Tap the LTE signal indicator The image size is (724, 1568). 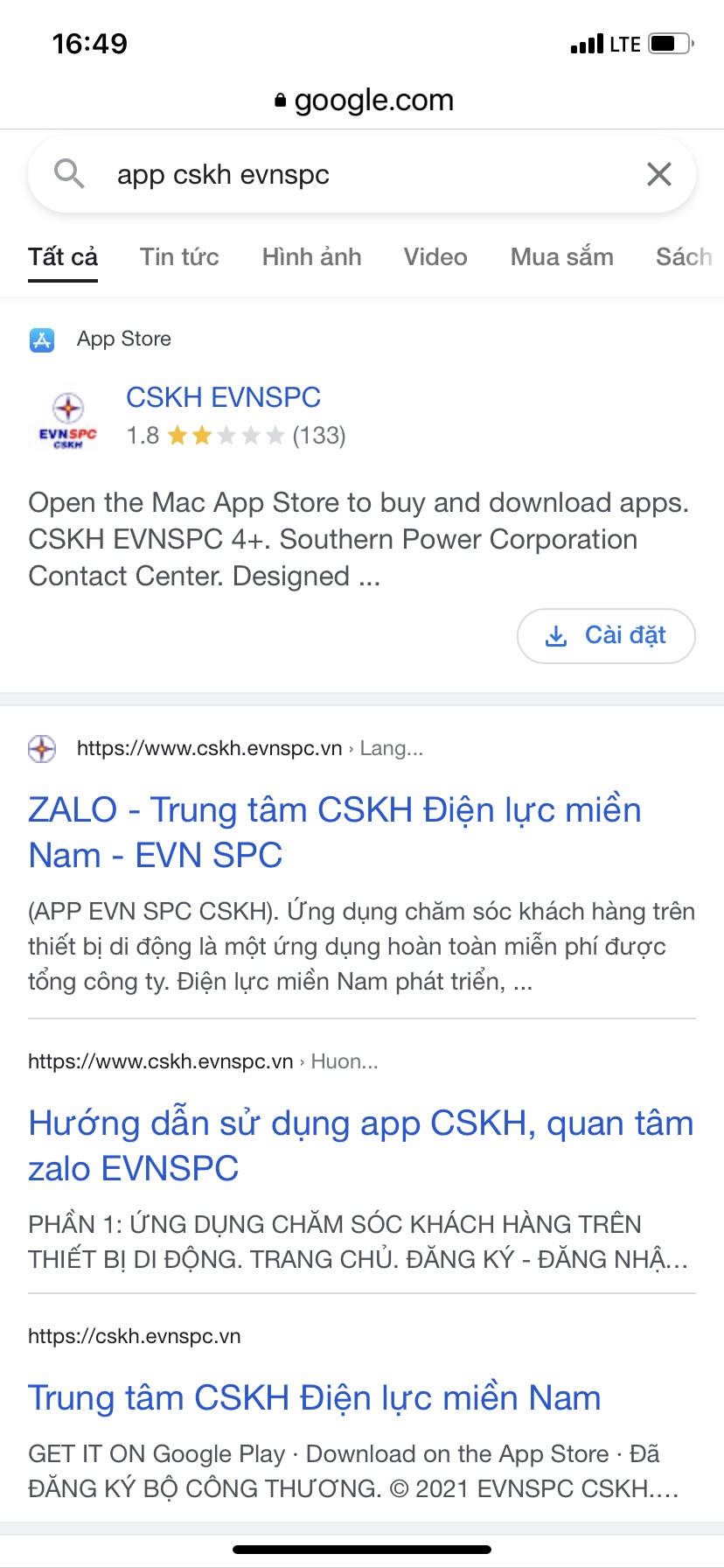tap(588, 44)
